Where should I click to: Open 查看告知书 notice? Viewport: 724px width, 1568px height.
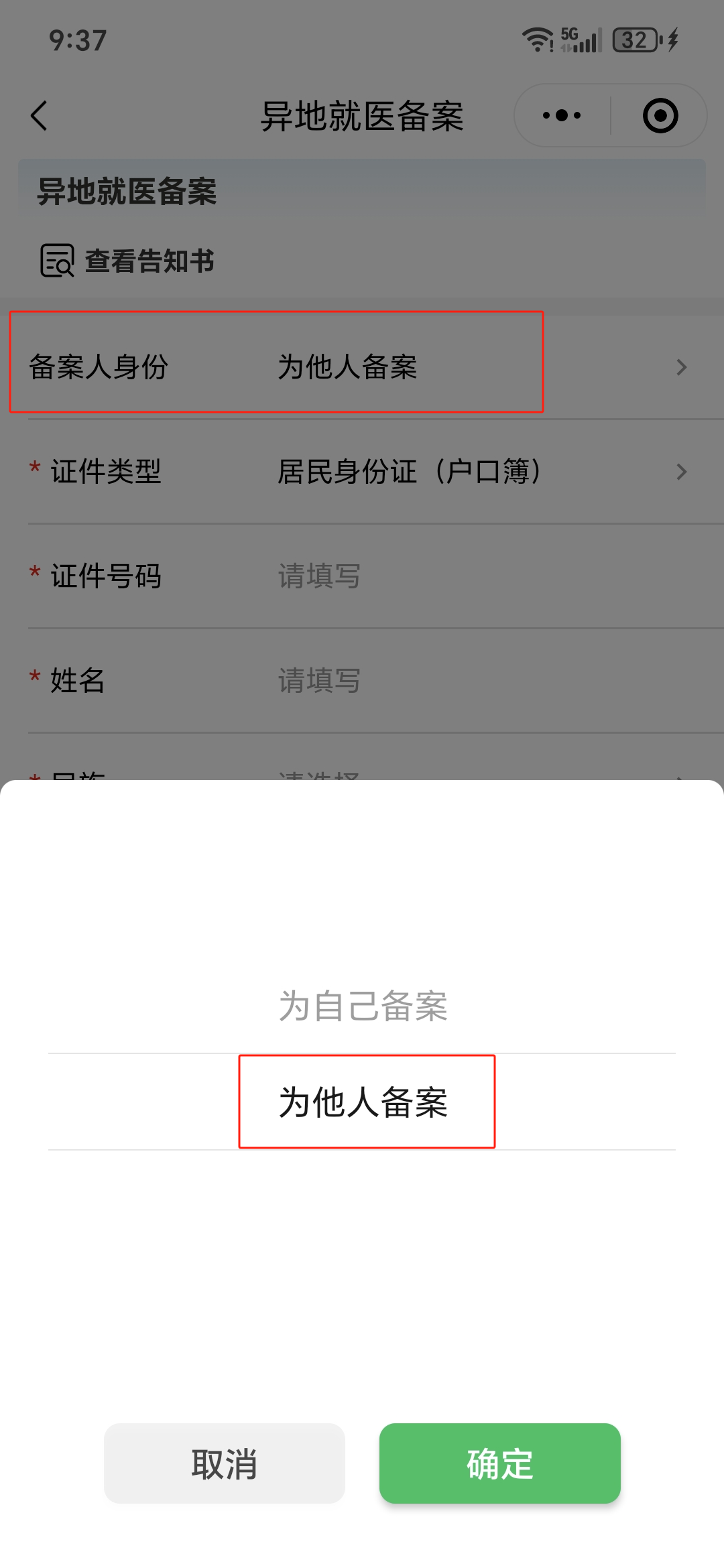tap(127, 261)
